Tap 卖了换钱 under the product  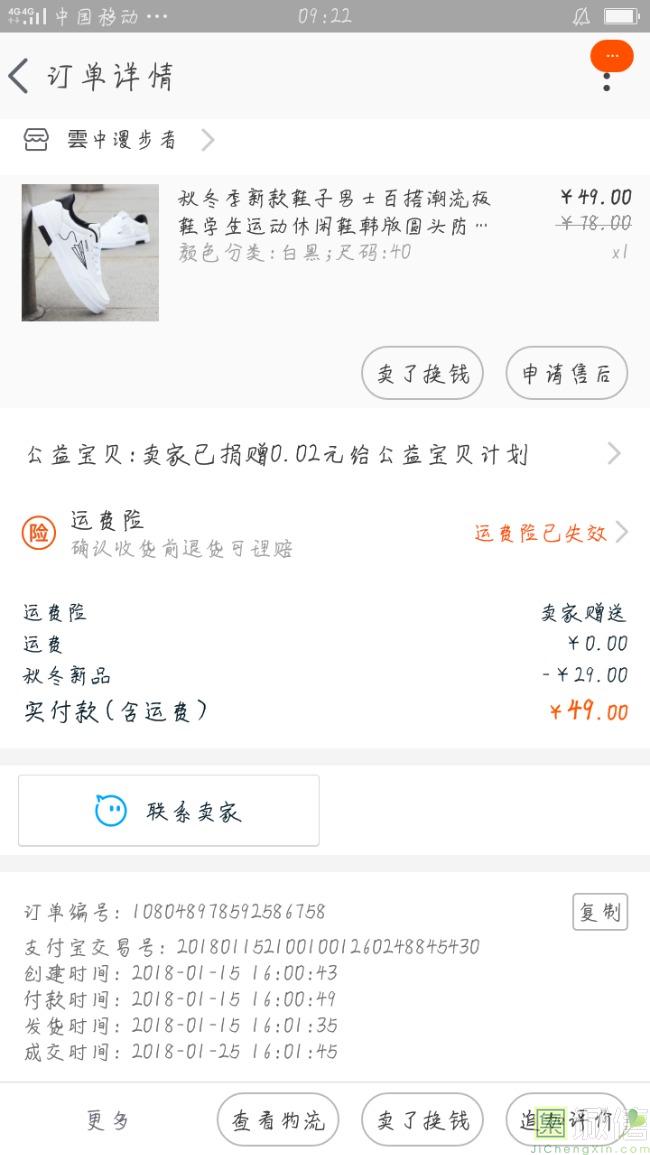pyautogui.click(x=422, y=374)
